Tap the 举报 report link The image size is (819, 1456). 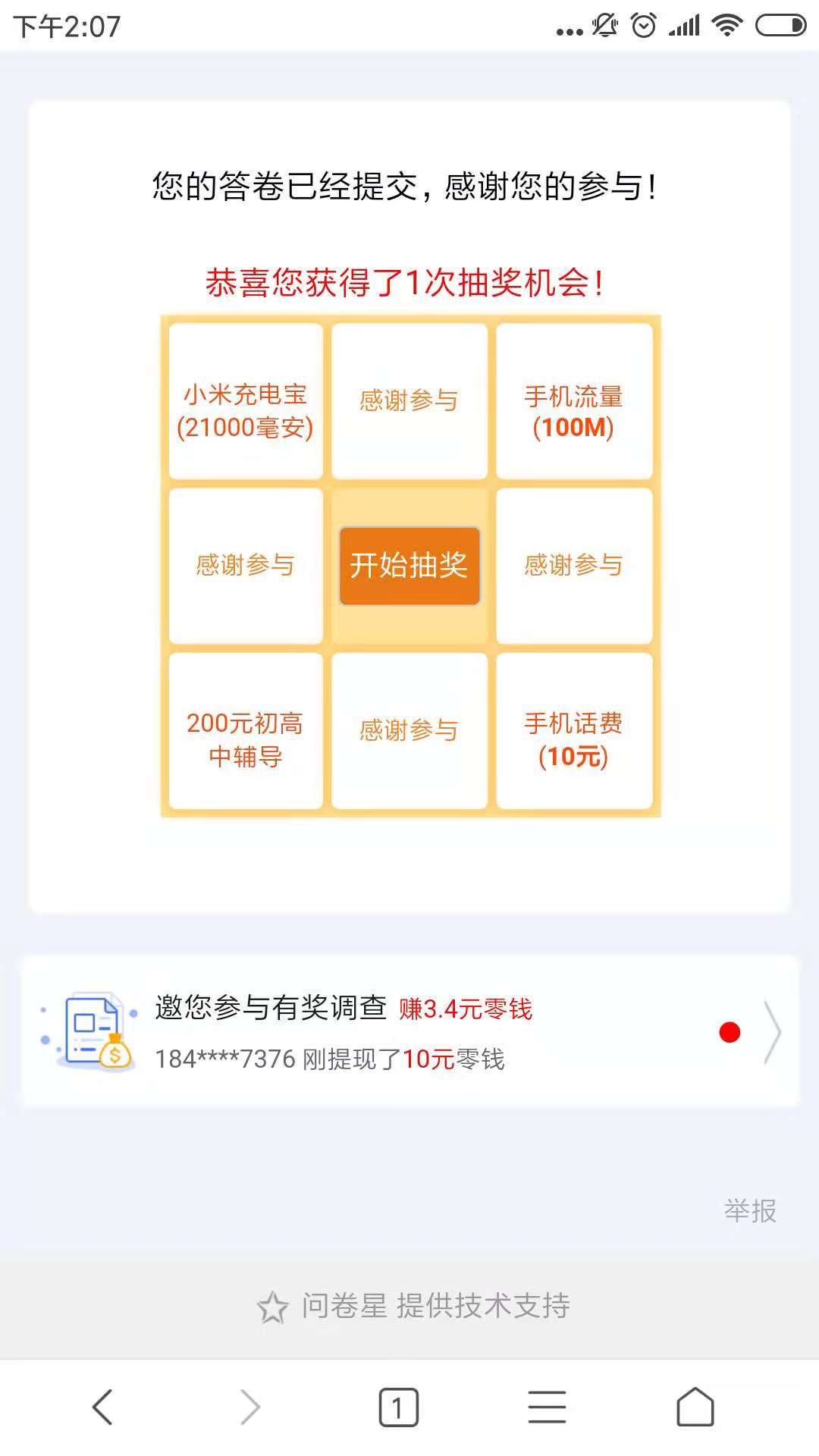(750, 1211)
